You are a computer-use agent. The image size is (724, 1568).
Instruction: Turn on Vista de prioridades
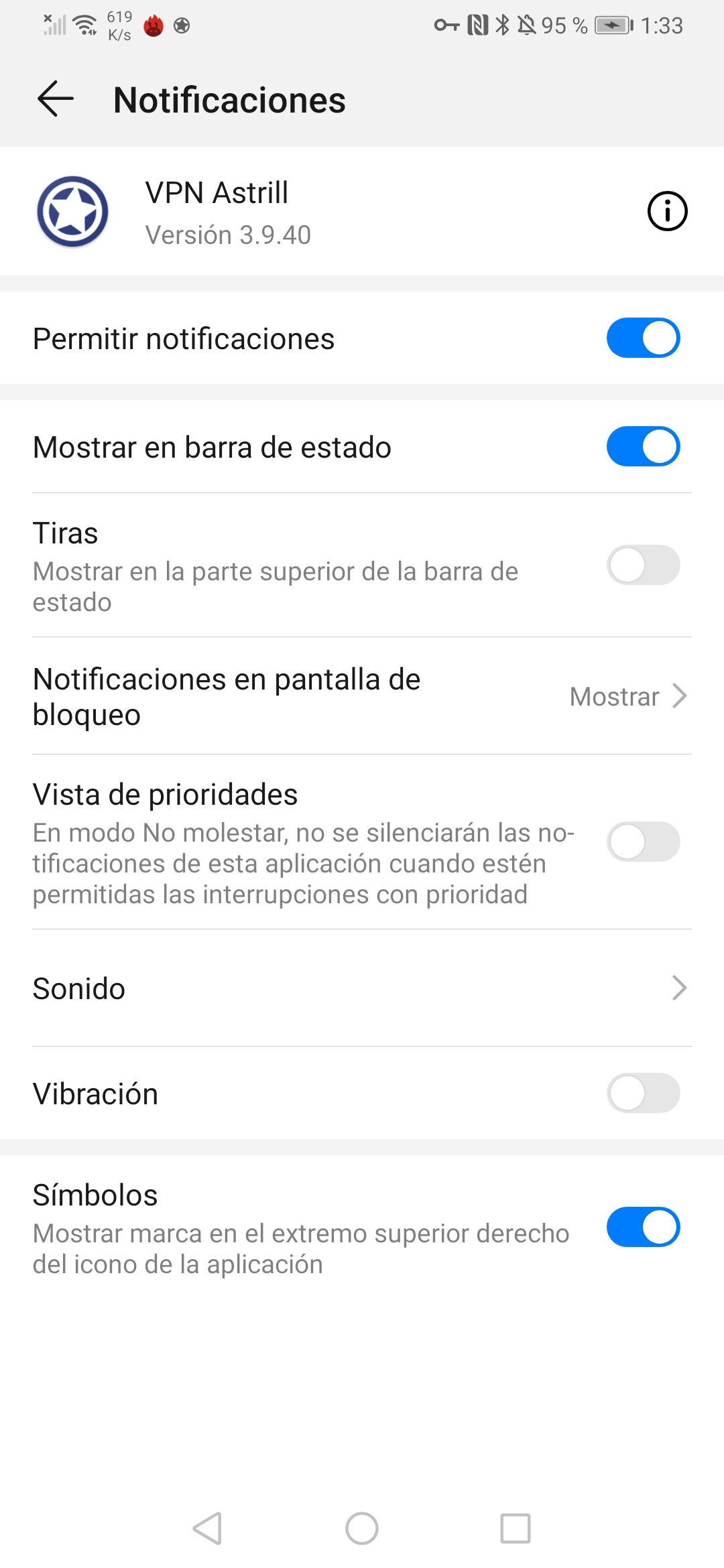click(643, 842)
